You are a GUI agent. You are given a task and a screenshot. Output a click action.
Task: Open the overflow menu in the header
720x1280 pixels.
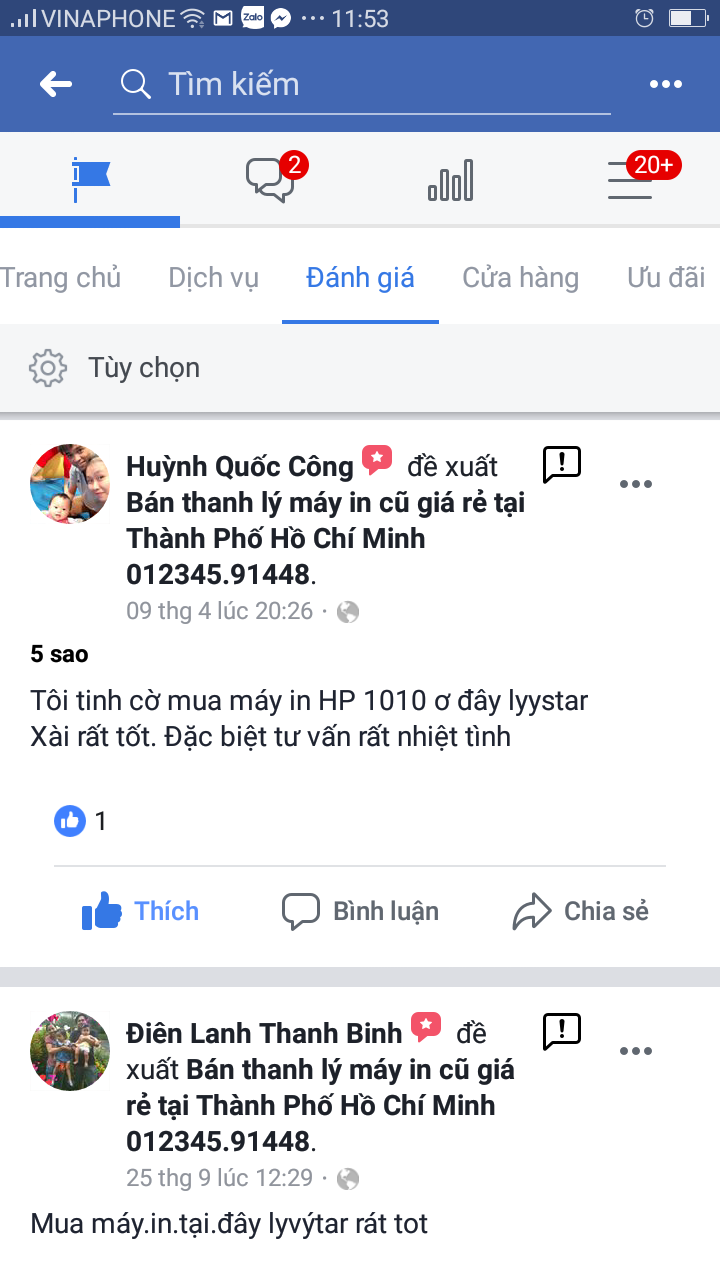coord(665,84)
